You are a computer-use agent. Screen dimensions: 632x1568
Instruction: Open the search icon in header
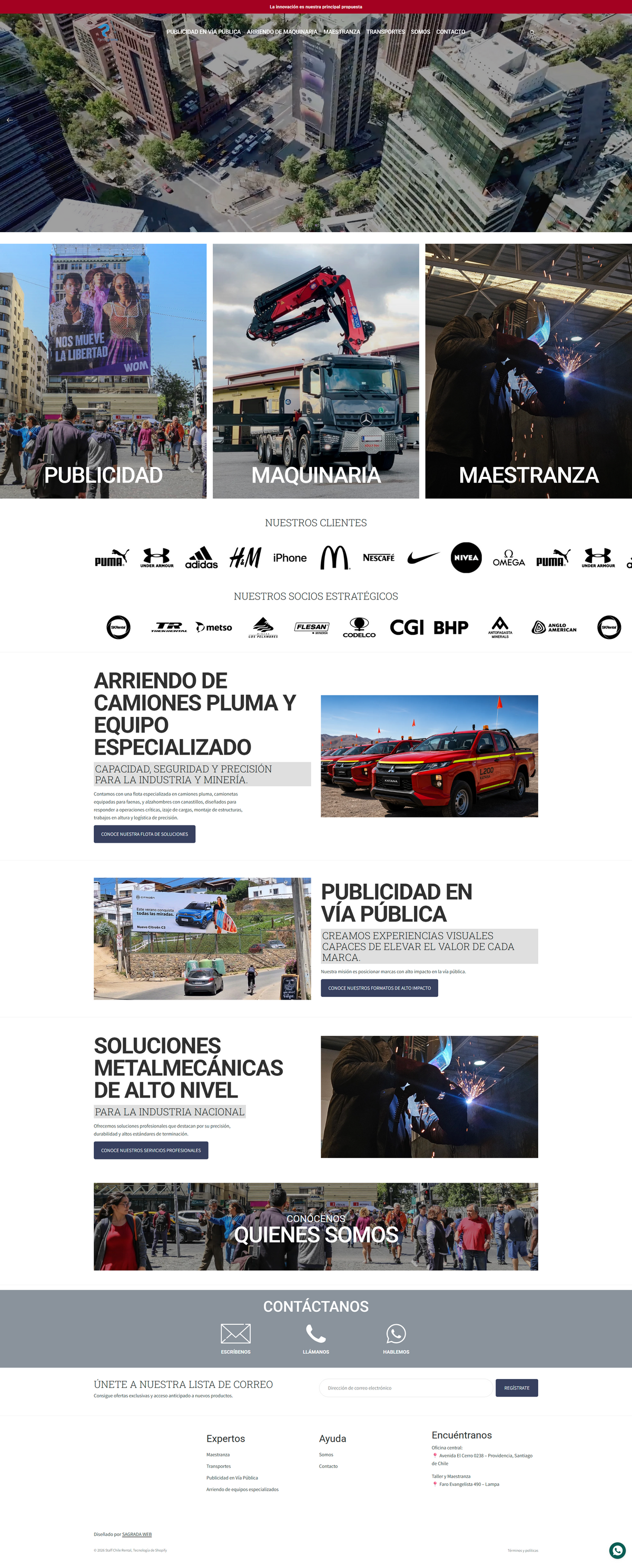pos(532,32)
